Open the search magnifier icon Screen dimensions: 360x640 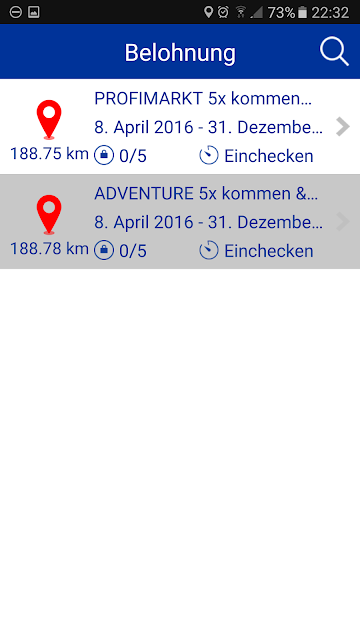point(334,52)
